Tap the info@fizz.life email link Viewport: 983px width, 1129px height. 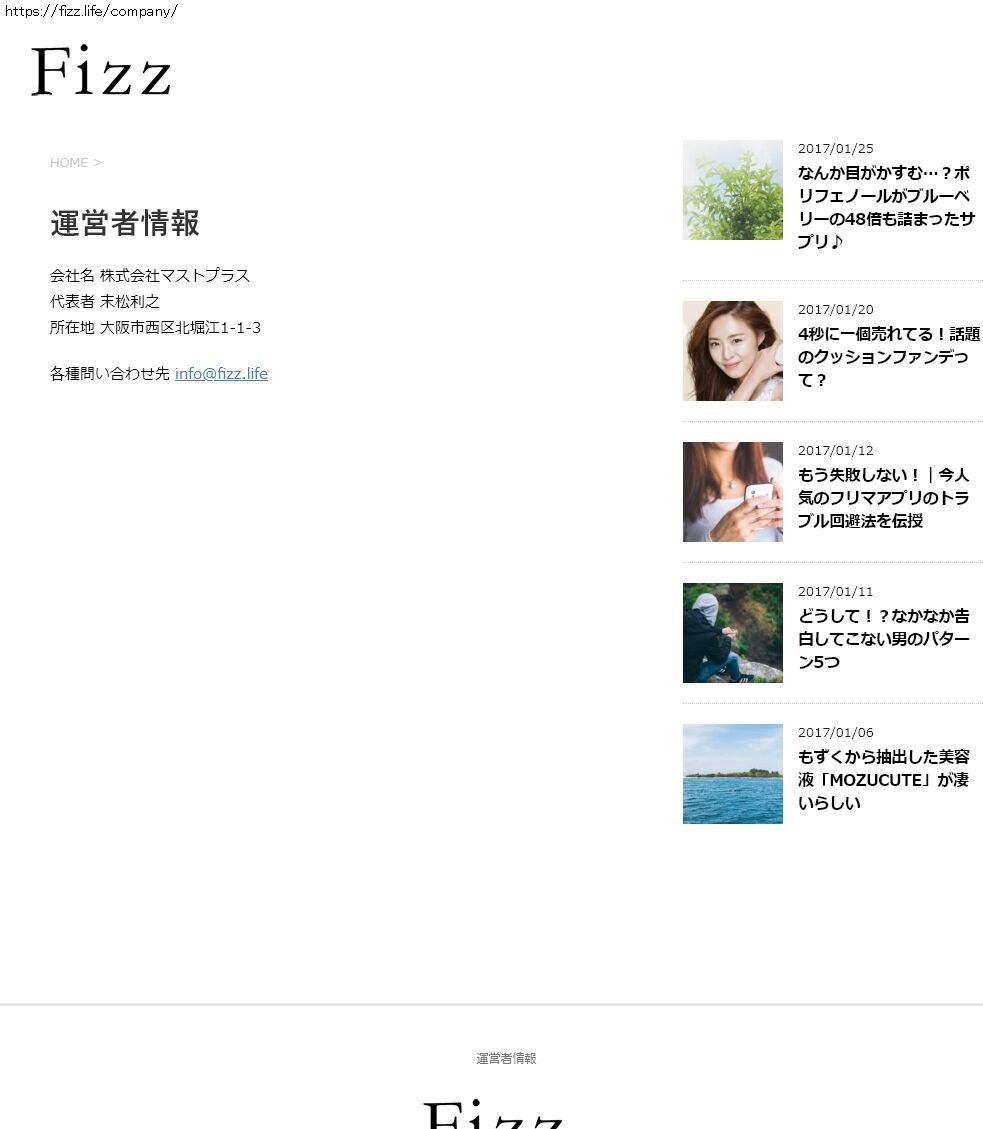221,374
